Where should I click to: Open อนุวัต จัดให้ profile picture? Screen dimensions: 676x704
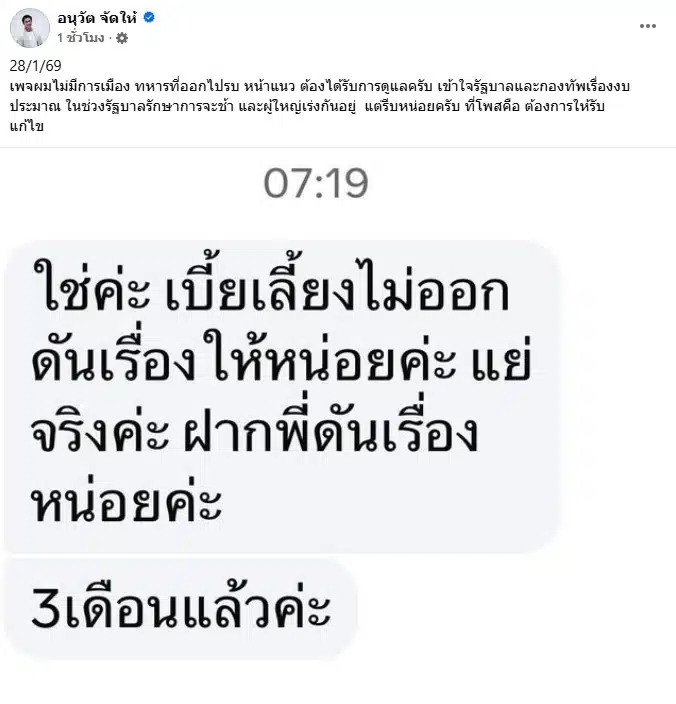point(30,27)
